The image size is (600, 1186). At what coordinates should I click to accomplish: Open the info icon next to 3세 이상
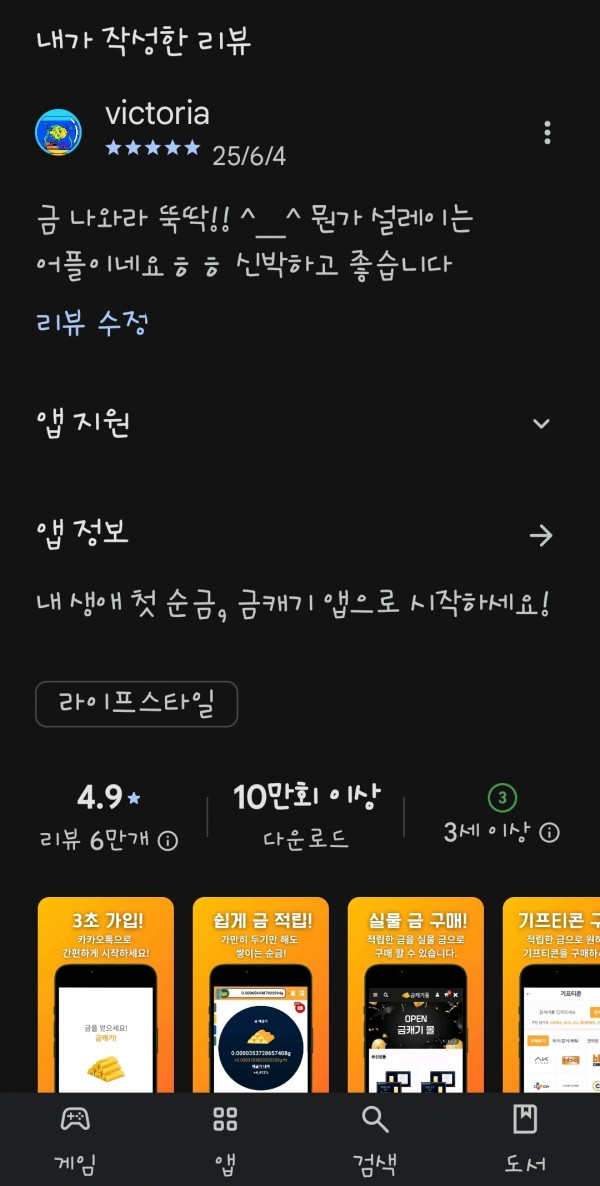point(549,833)
